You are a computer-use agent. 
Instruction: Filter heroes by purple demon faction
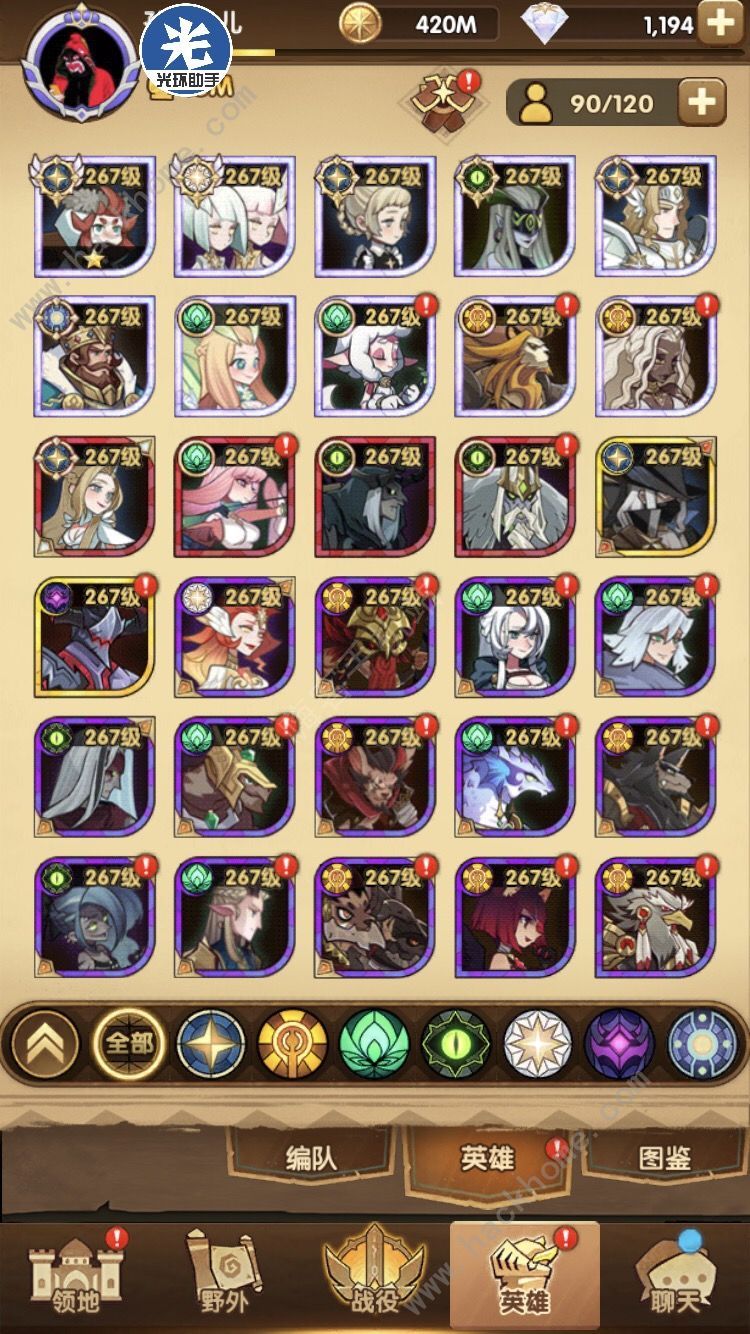619,1044
